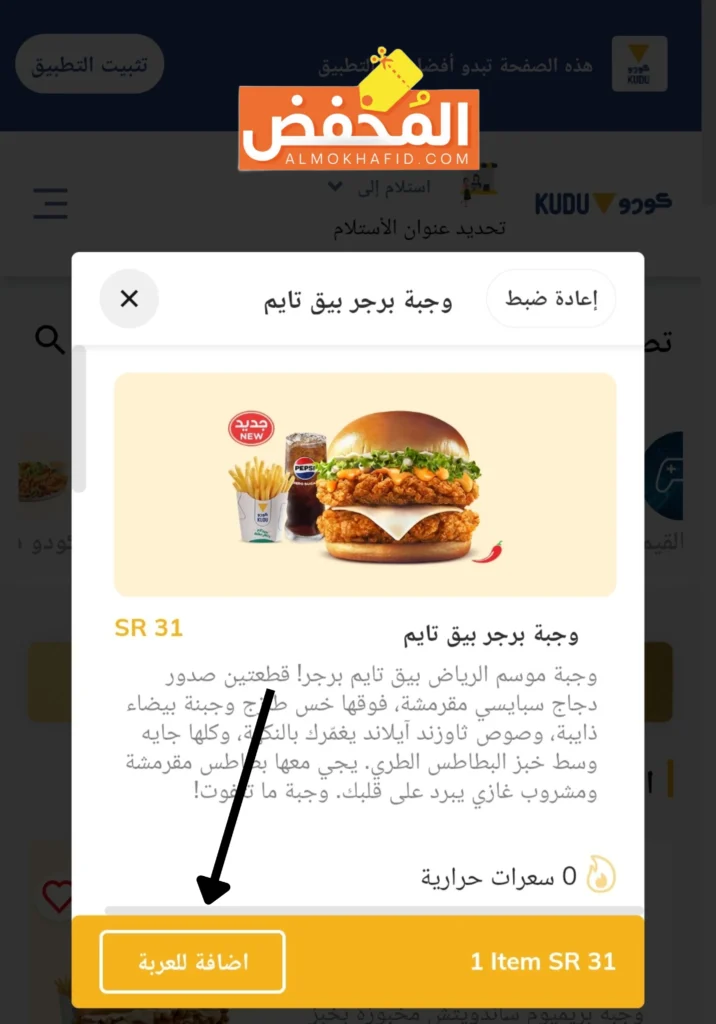Install the app via تثبيت التطبيق
The image size is (716, 1024).
90,64
